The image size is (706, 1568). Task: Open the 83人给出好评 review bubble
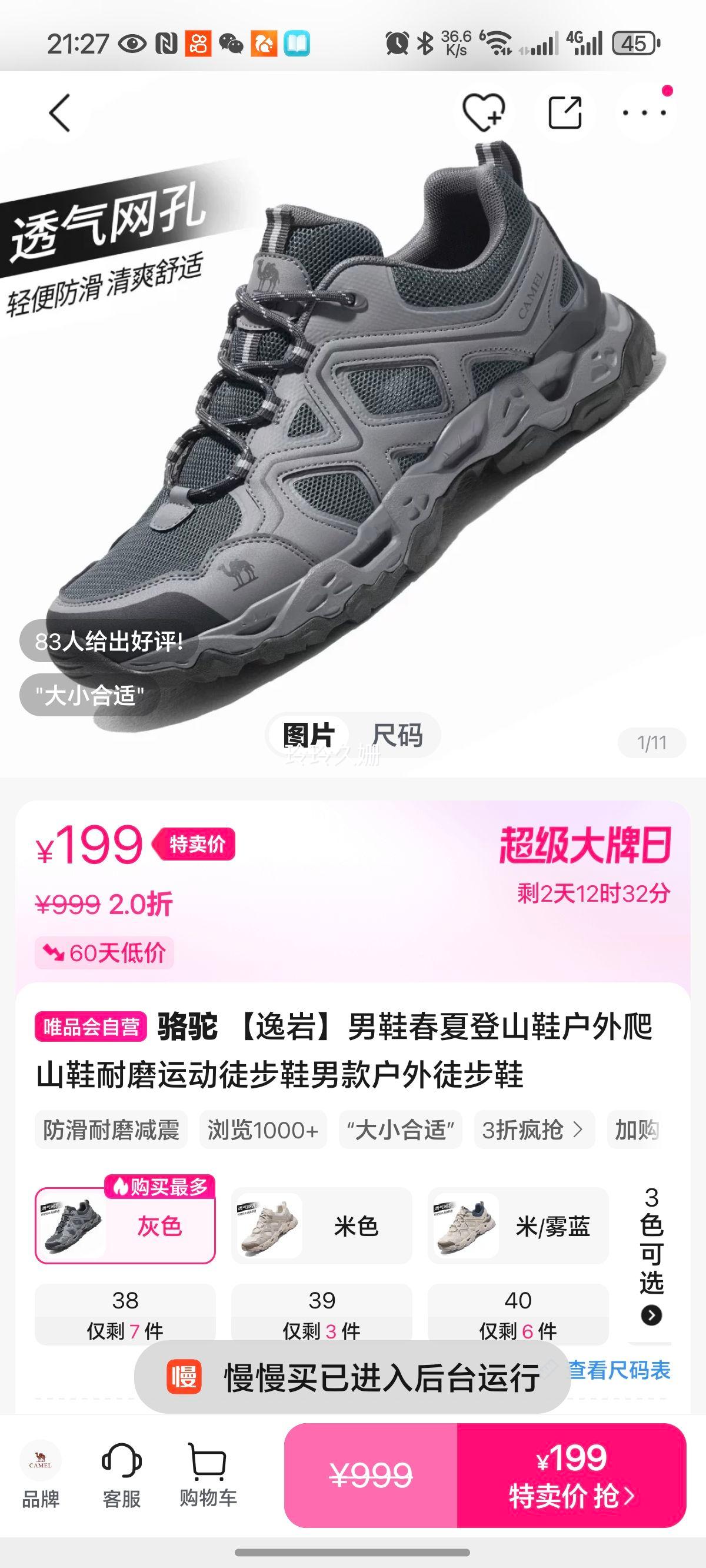tap(109, 641)
